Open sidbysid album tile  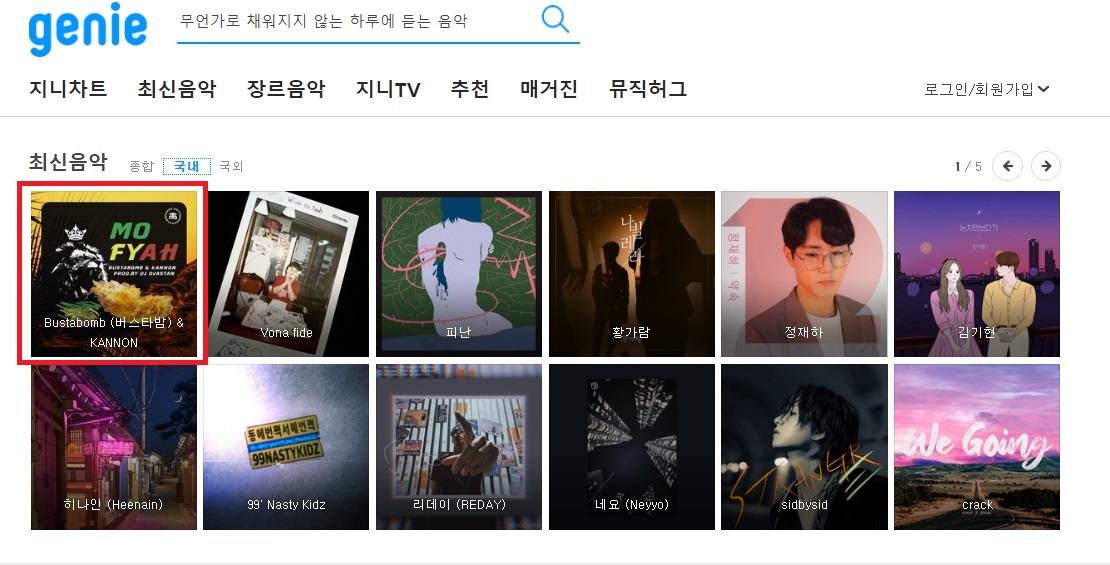[x=804, y=446]
